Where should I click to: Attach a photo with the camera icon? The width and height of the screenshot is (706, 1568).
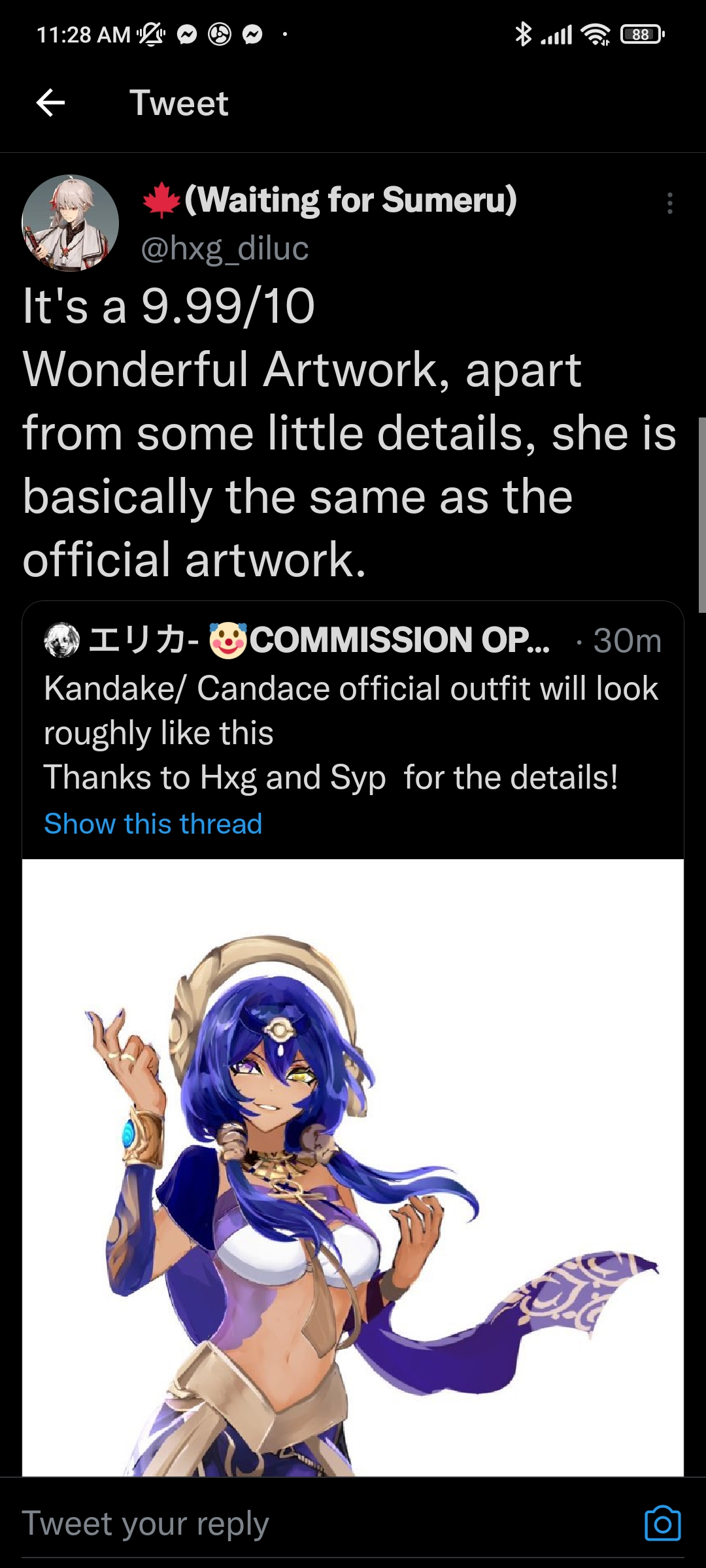(x=662, y=1524)
